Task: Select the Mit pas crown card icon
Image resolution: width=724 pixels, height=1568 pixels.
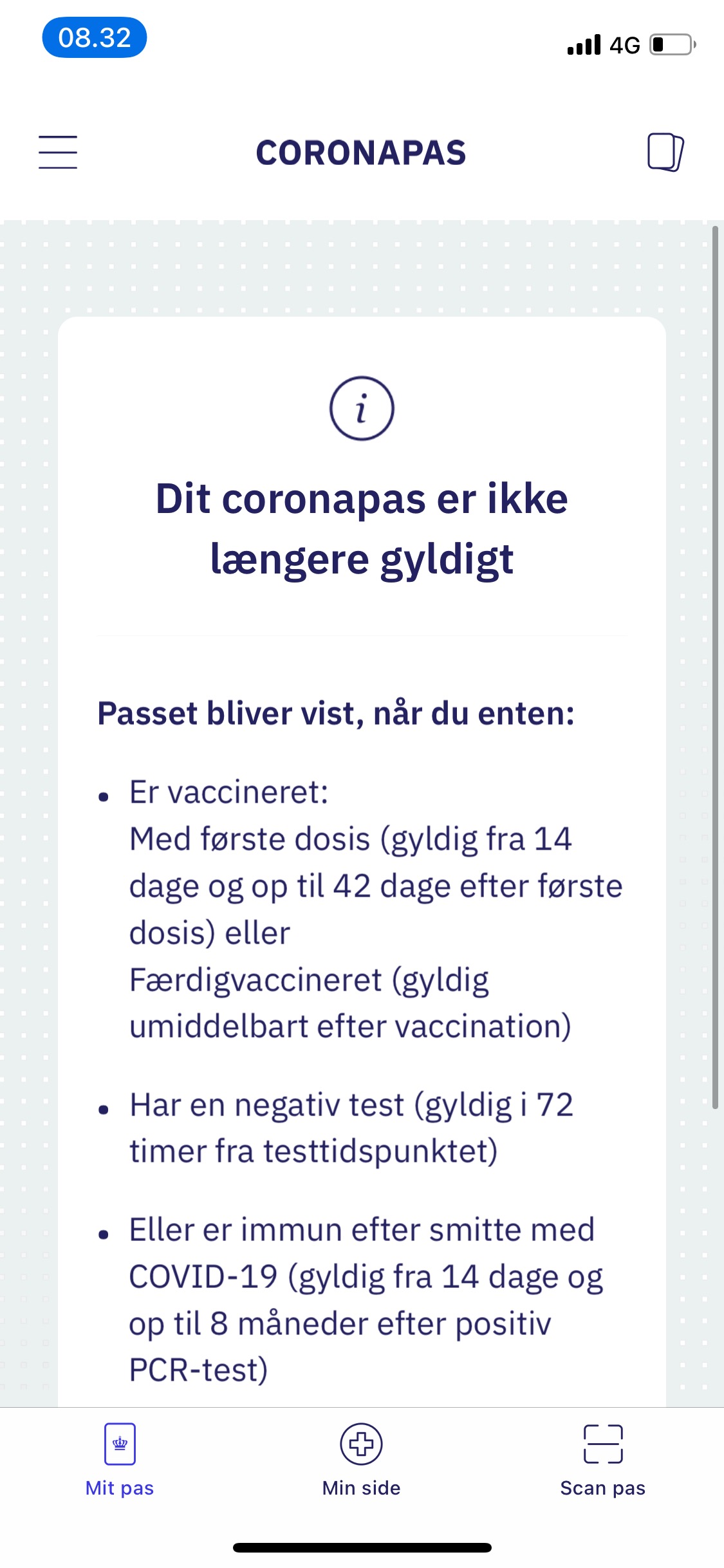Action: (119, 1445)
